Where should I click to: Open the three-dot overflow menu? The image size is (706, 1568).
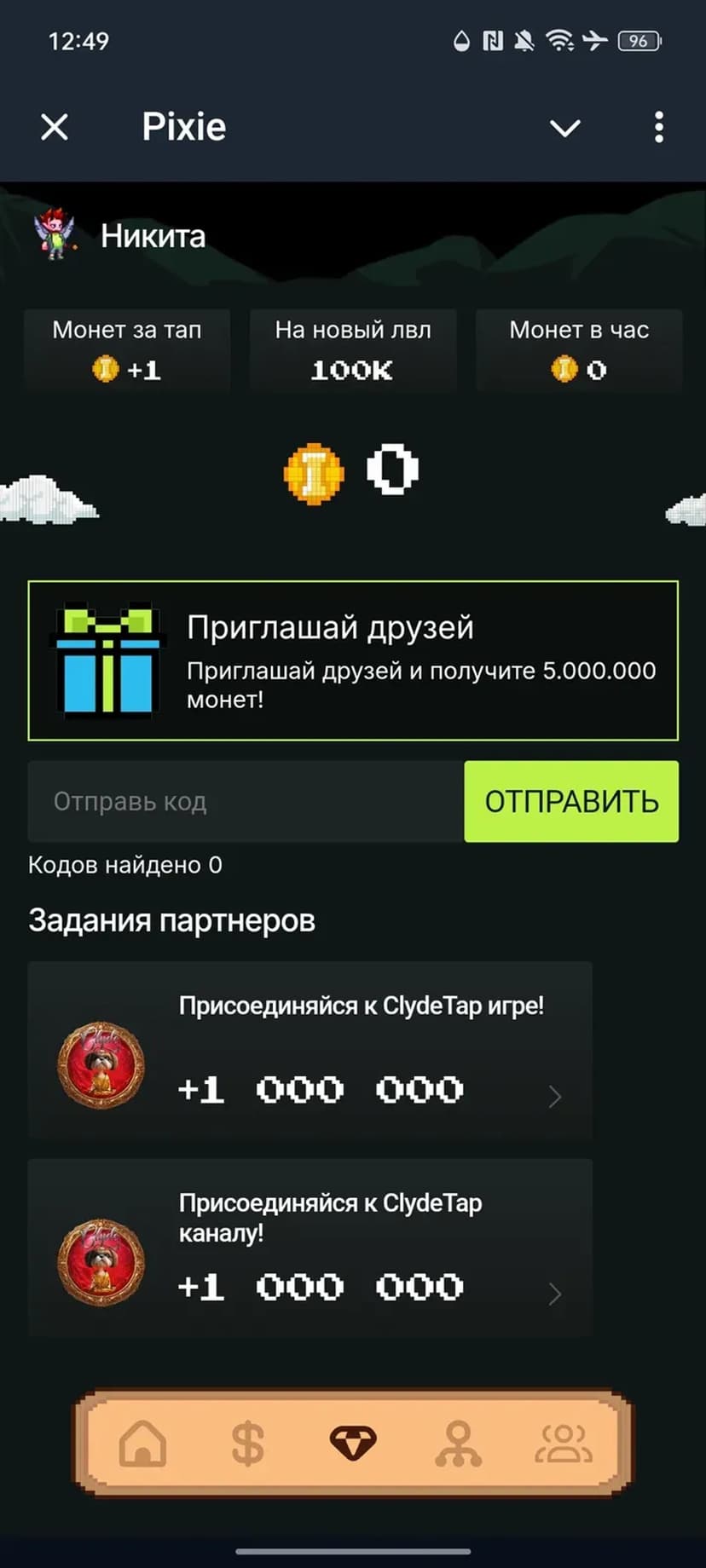pos(658,128)
